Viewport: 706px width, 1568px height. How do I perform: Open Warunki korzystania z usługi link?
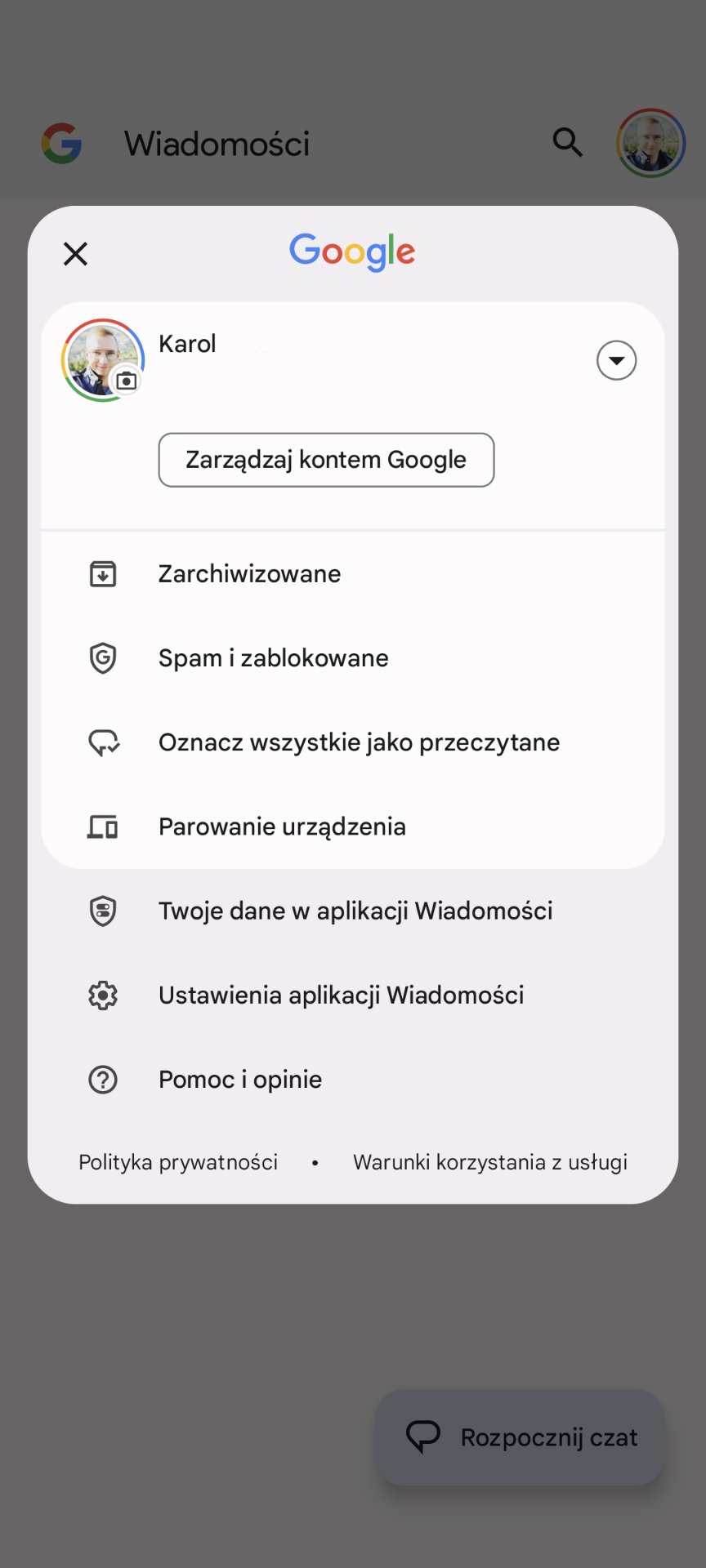click(490, 1162)
